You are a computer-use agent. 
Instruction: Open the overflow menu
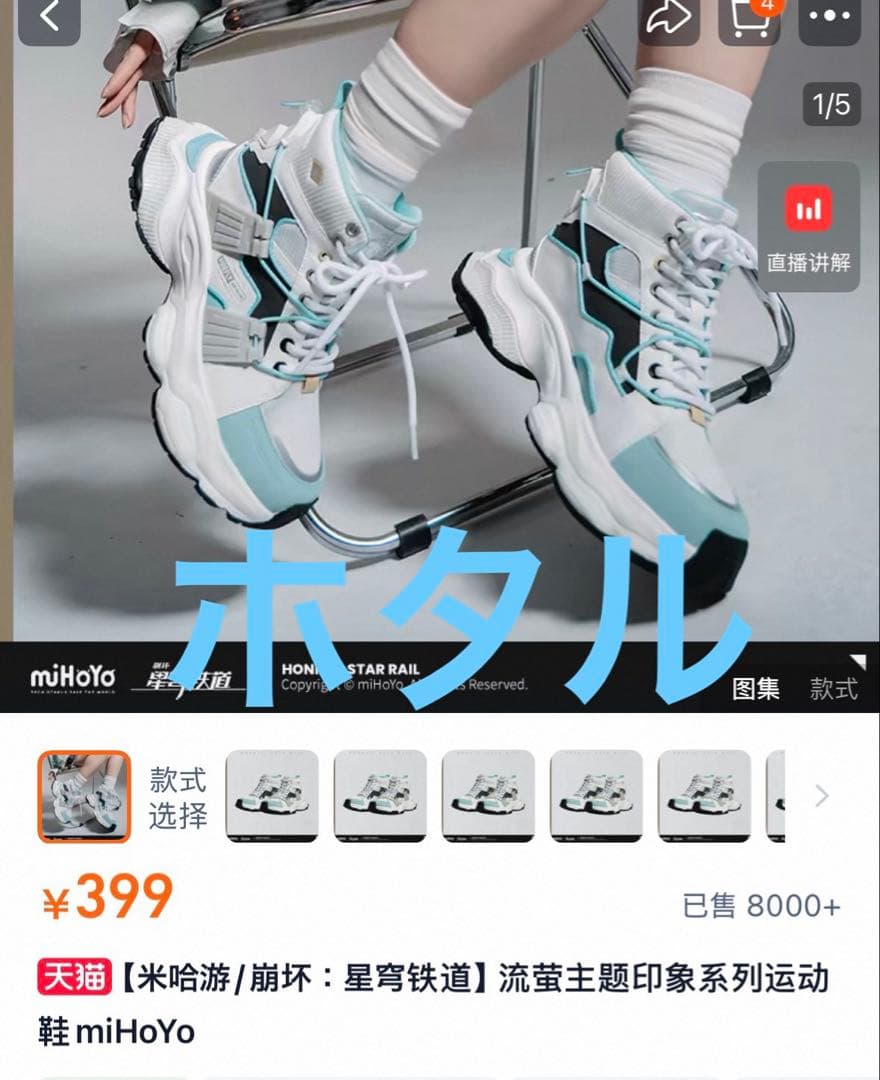(830, 17)
